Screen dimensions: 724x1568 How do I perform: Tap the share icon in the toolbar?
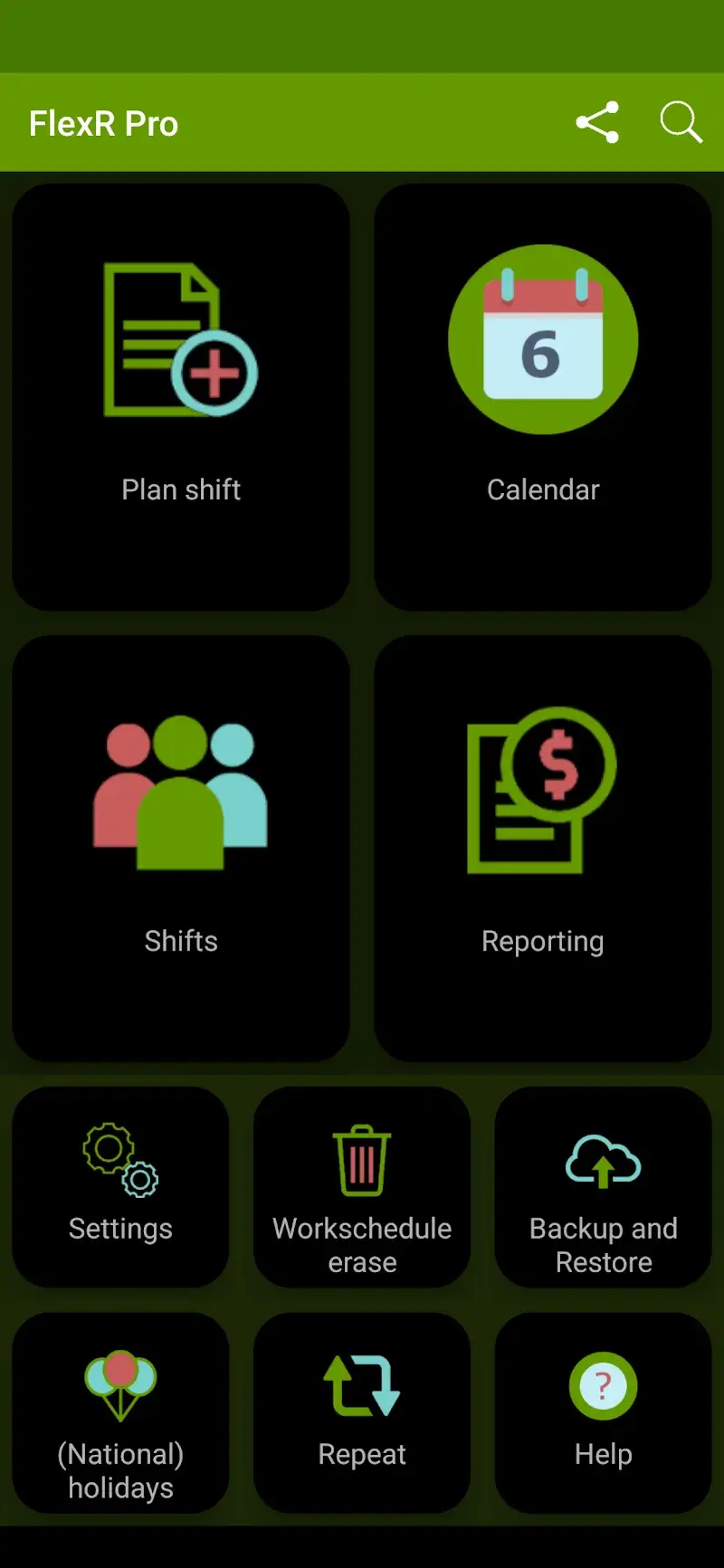[597, 122]
